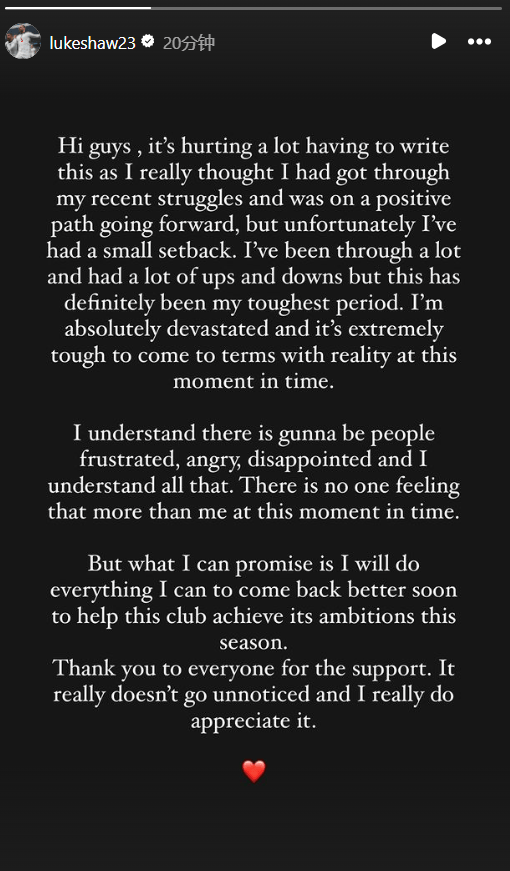
Task: Open the three-dot overflow menu
Action: [479, 42]
